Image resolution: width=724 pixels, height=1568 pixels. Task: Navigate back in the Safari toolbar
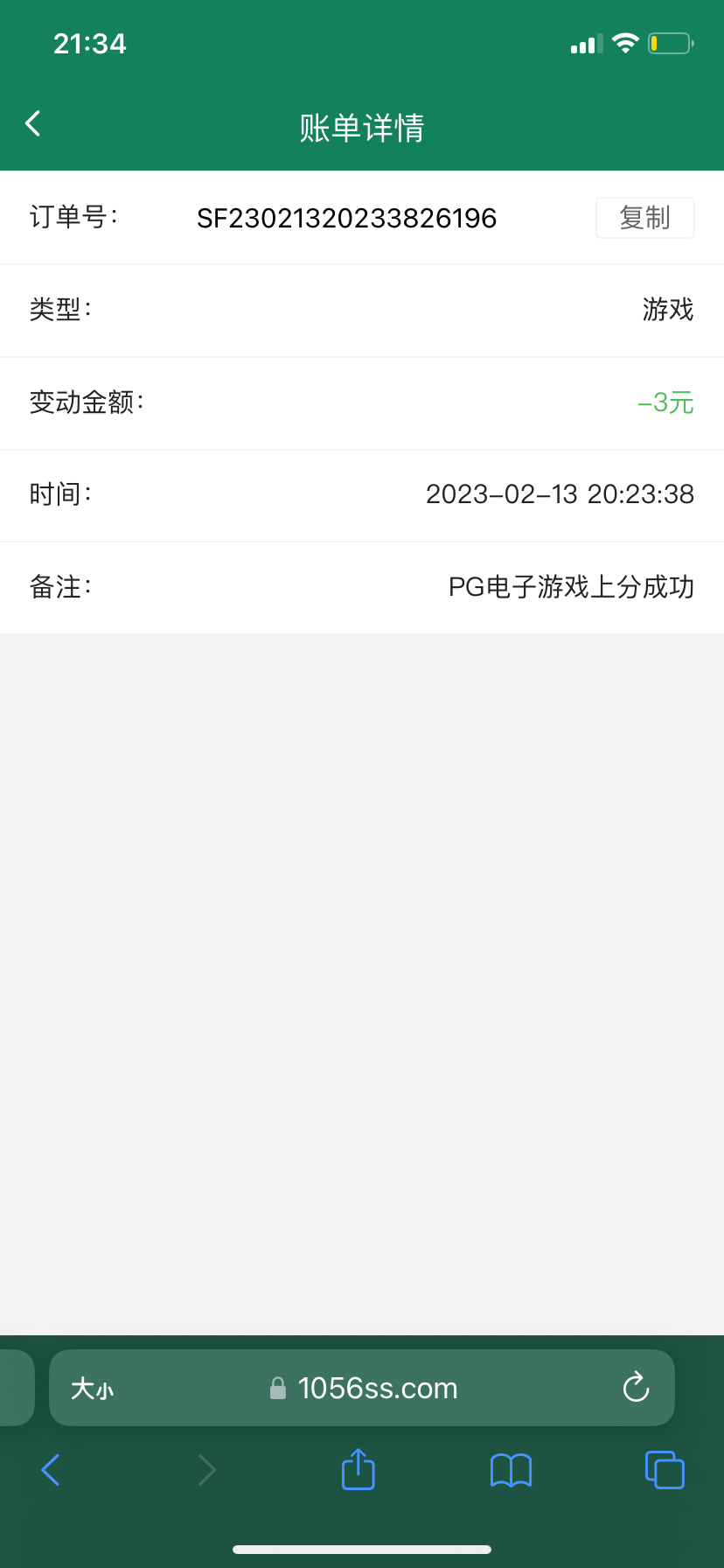[x=51, y=1470]
